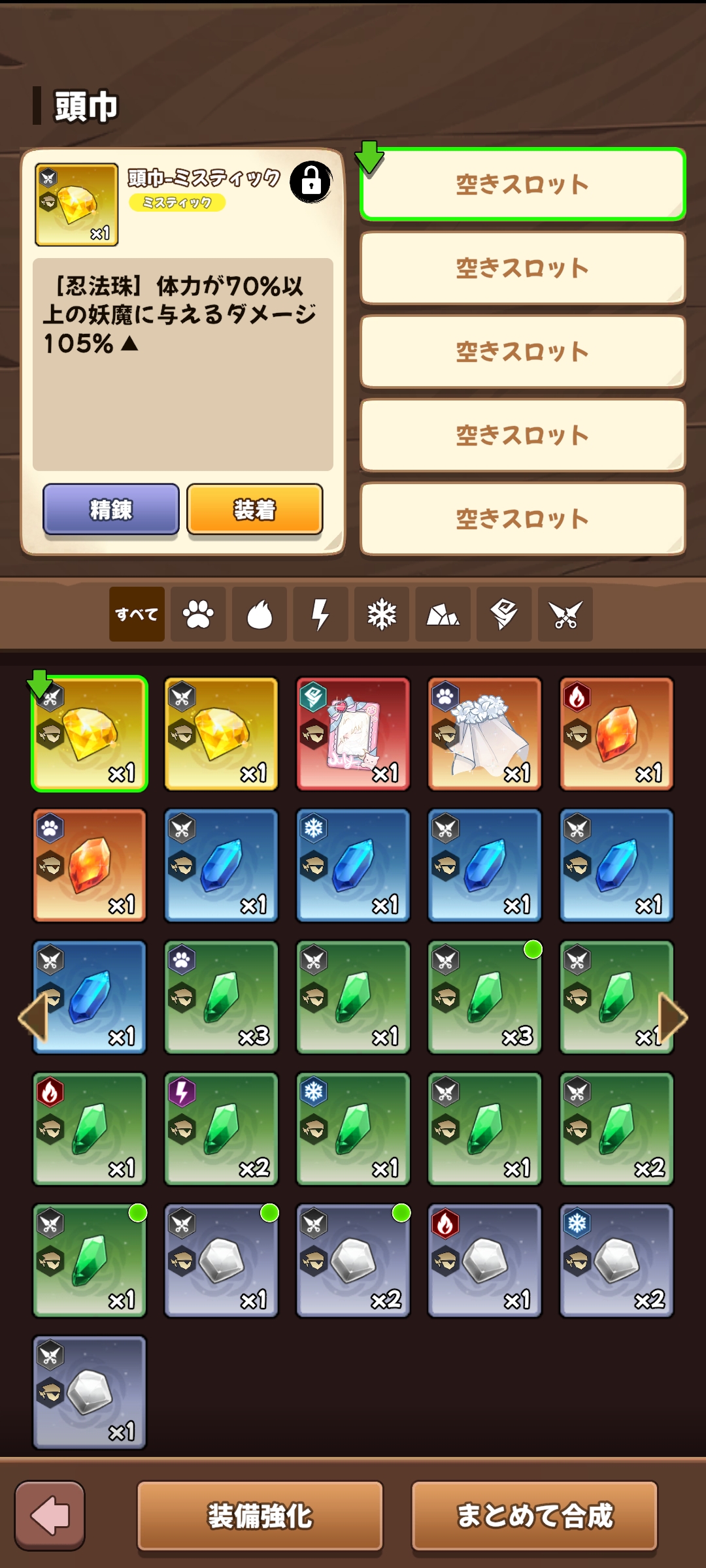Viewport: 706px width, 1568px height.
Task: Filter by the rock element tab
Action: (x=443, y=614)
